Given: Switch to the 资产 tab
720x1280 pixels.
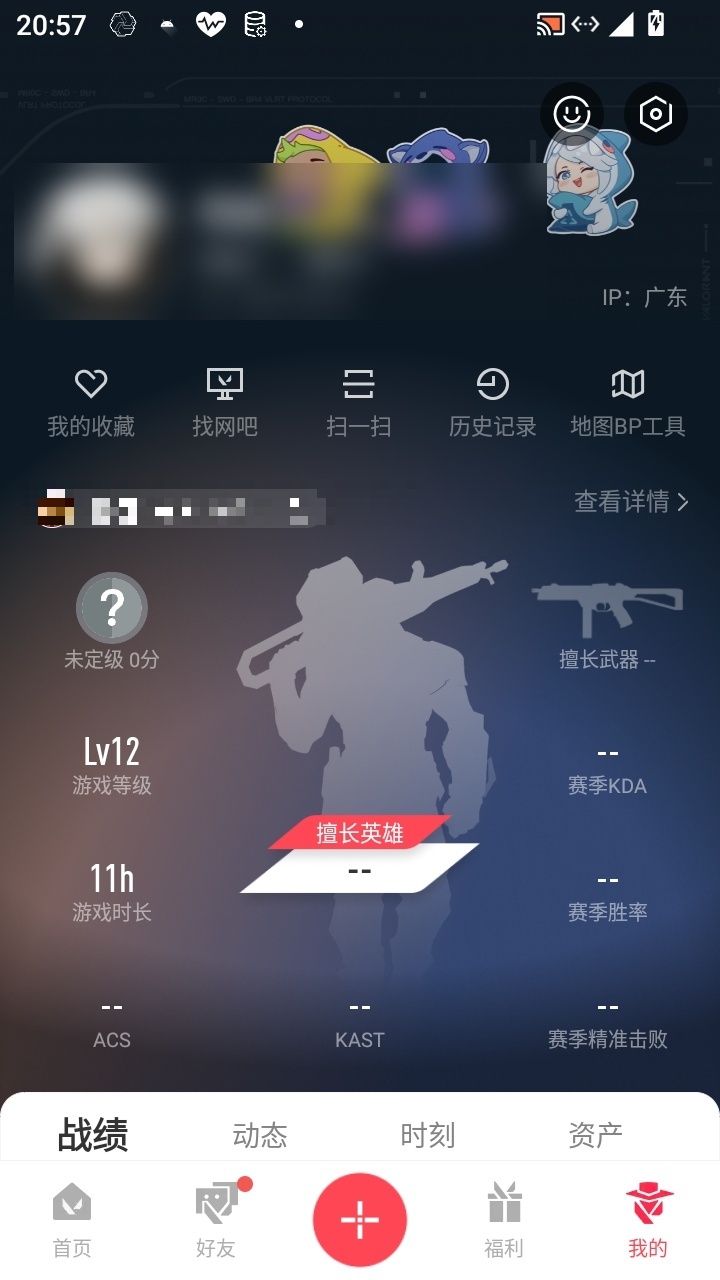Looking at the screenshot, I should pyautogui.click(x=596, y=1135).
